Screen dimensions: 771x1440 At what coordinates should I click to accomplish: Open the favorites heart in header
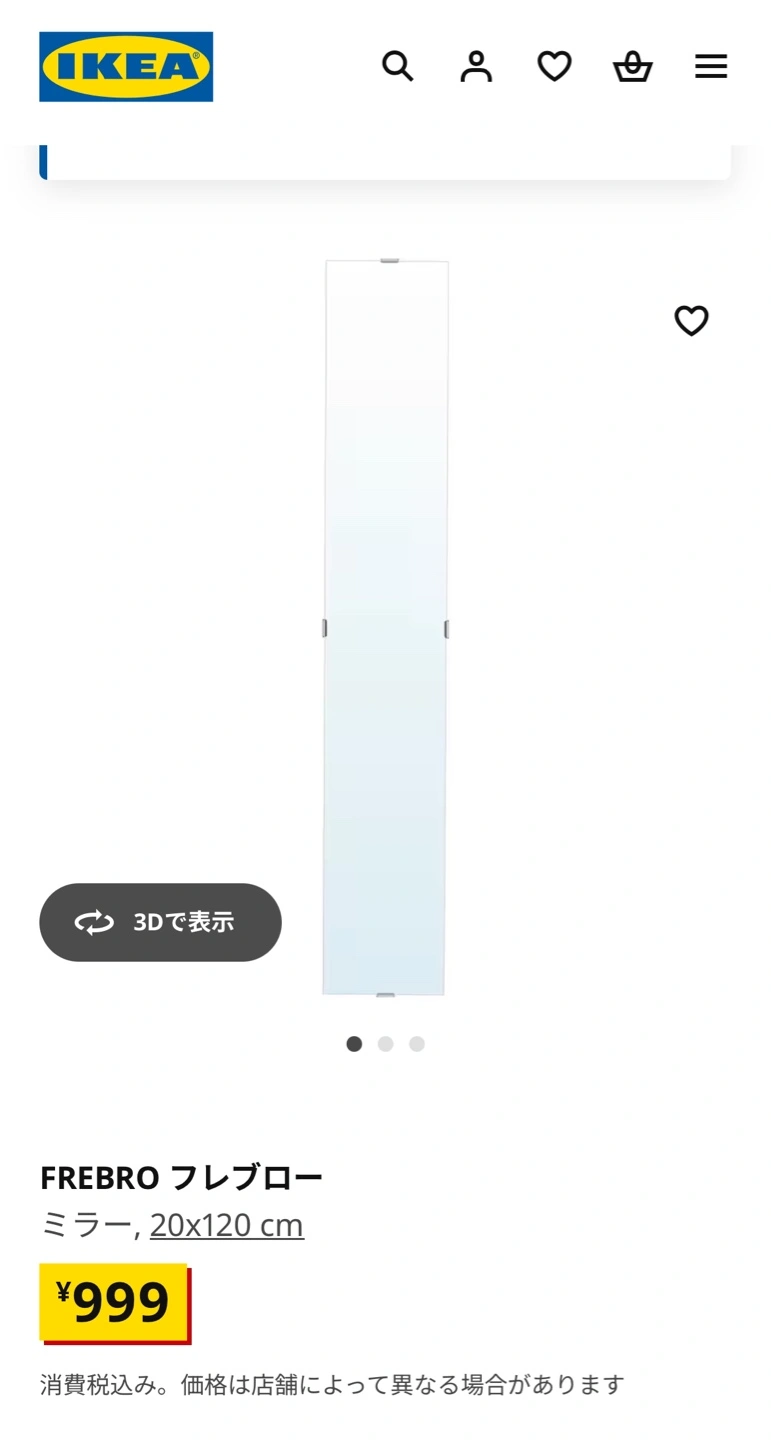[x=554, y=67]
